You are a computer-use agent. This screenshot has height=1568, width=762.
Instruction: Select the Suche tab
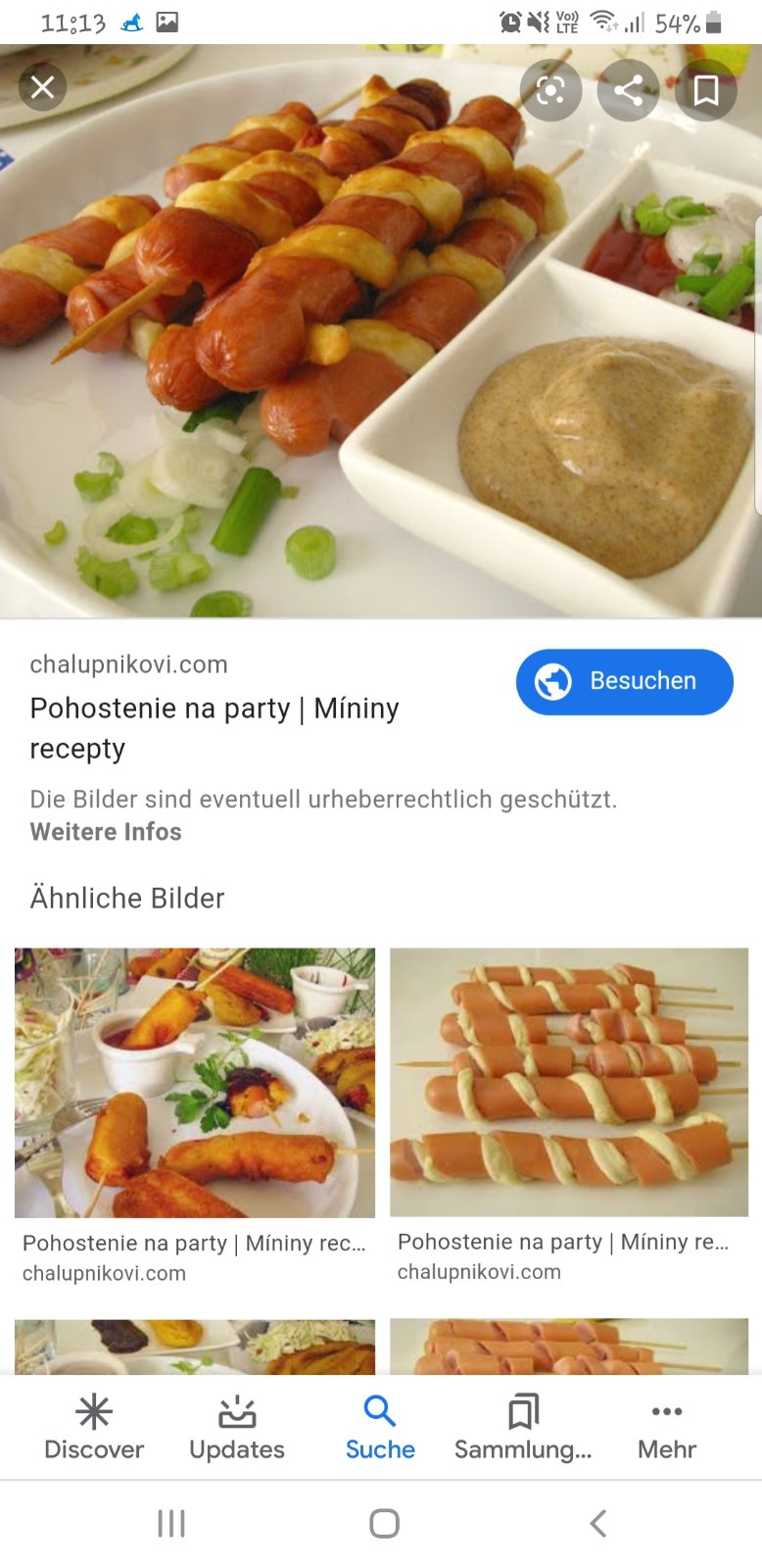(380, 1428)
